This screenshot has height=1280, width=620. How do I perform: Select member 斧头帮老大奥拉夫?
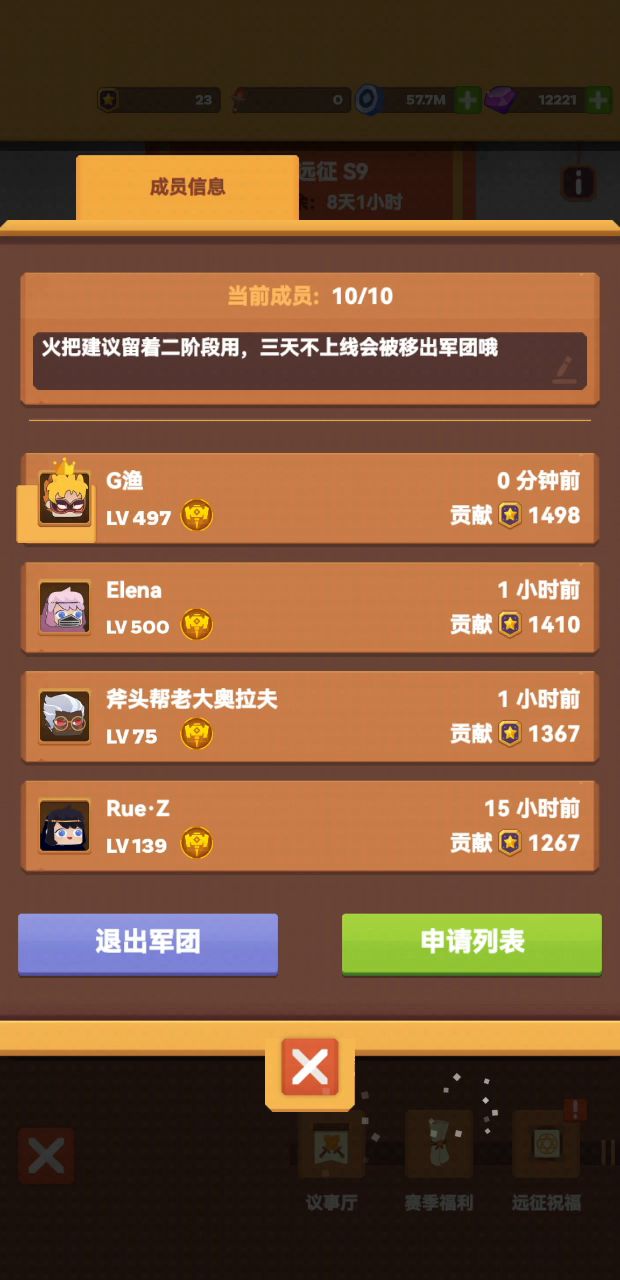pyautogui.click(x=310, y=716)
